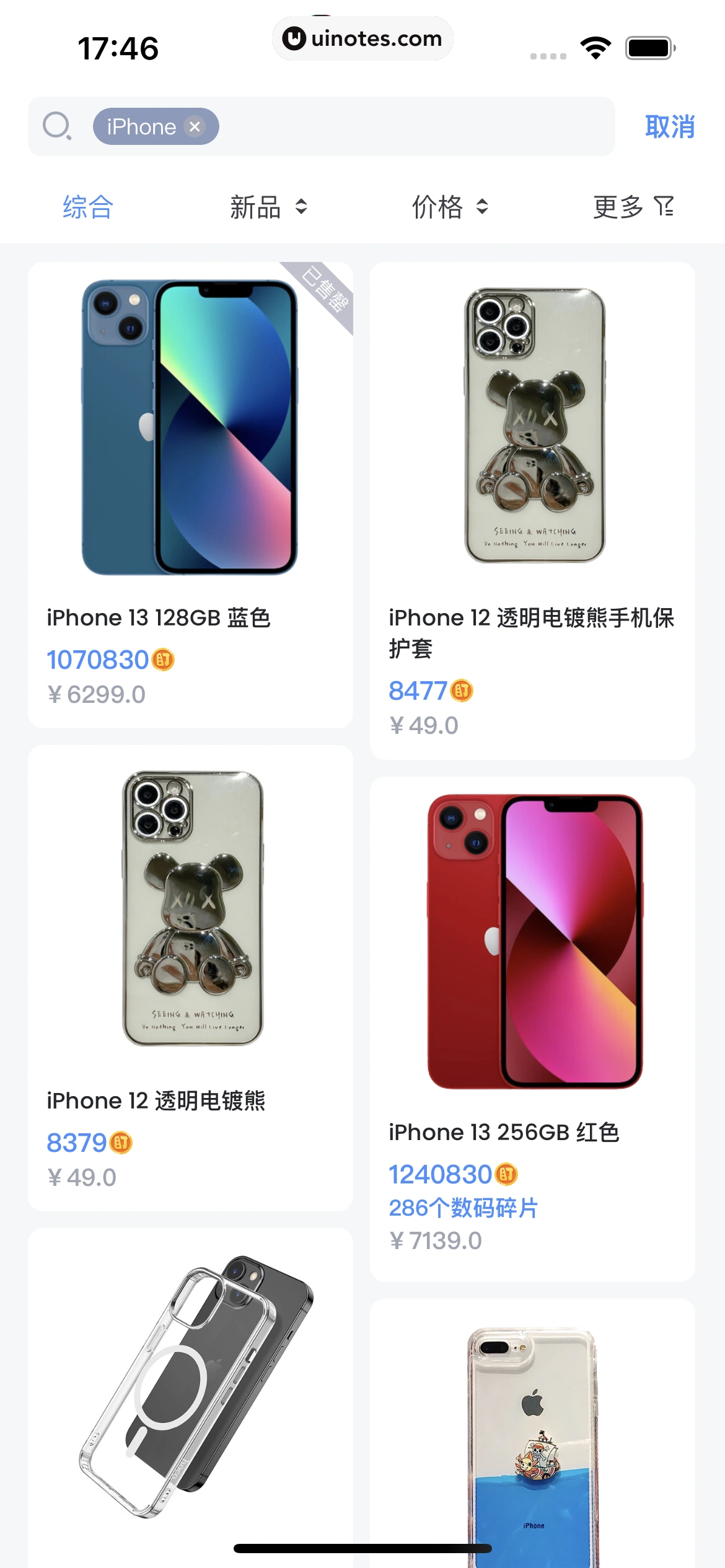The height and width of the screenshot is (1568, 725).
Task: Remove the iPhone search chip
Action: click(x=195, y=126)
